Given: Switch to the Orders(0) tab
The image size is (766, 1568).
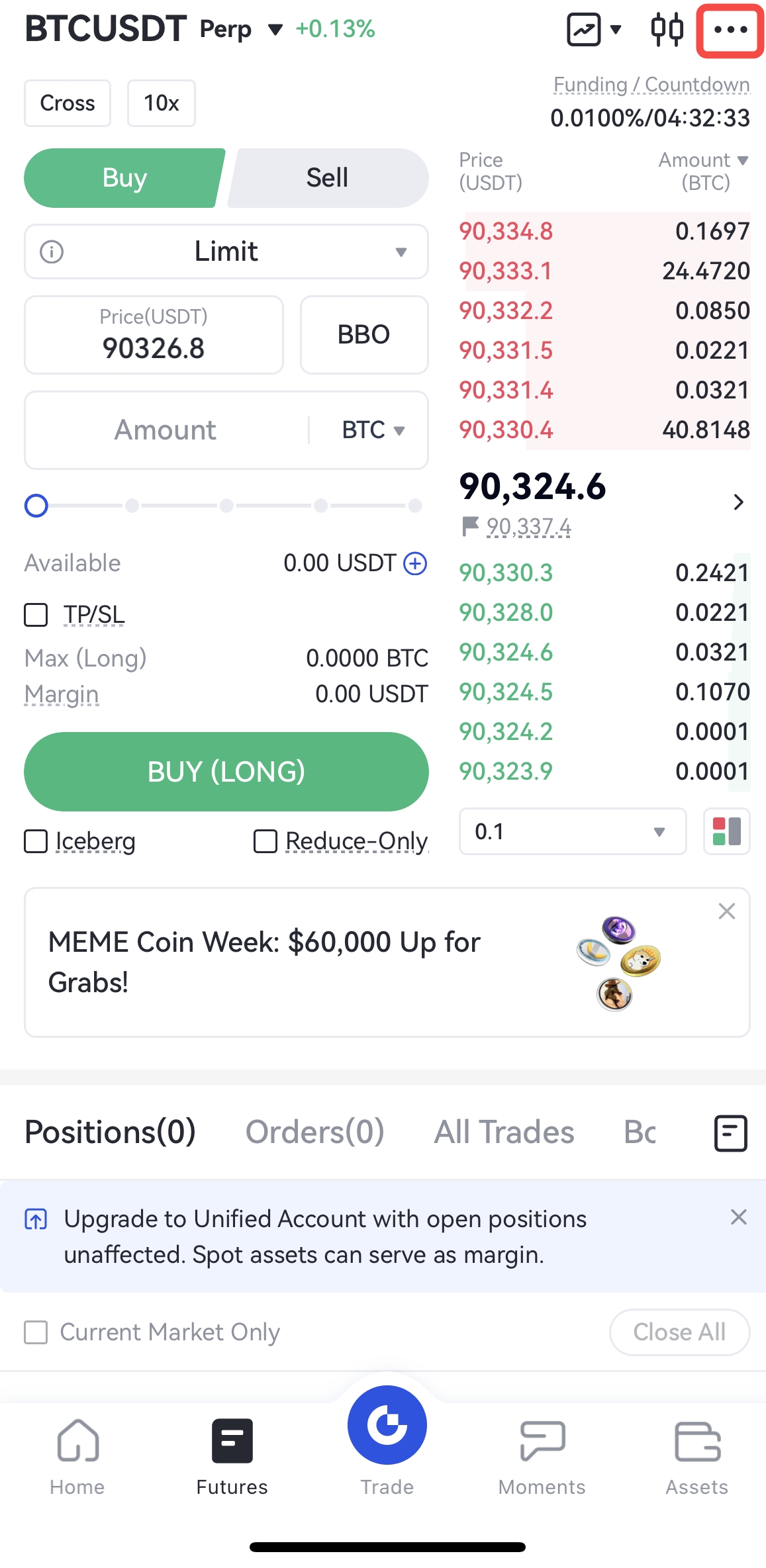Looking at the screenshot, I should (x=314, y=1132).
